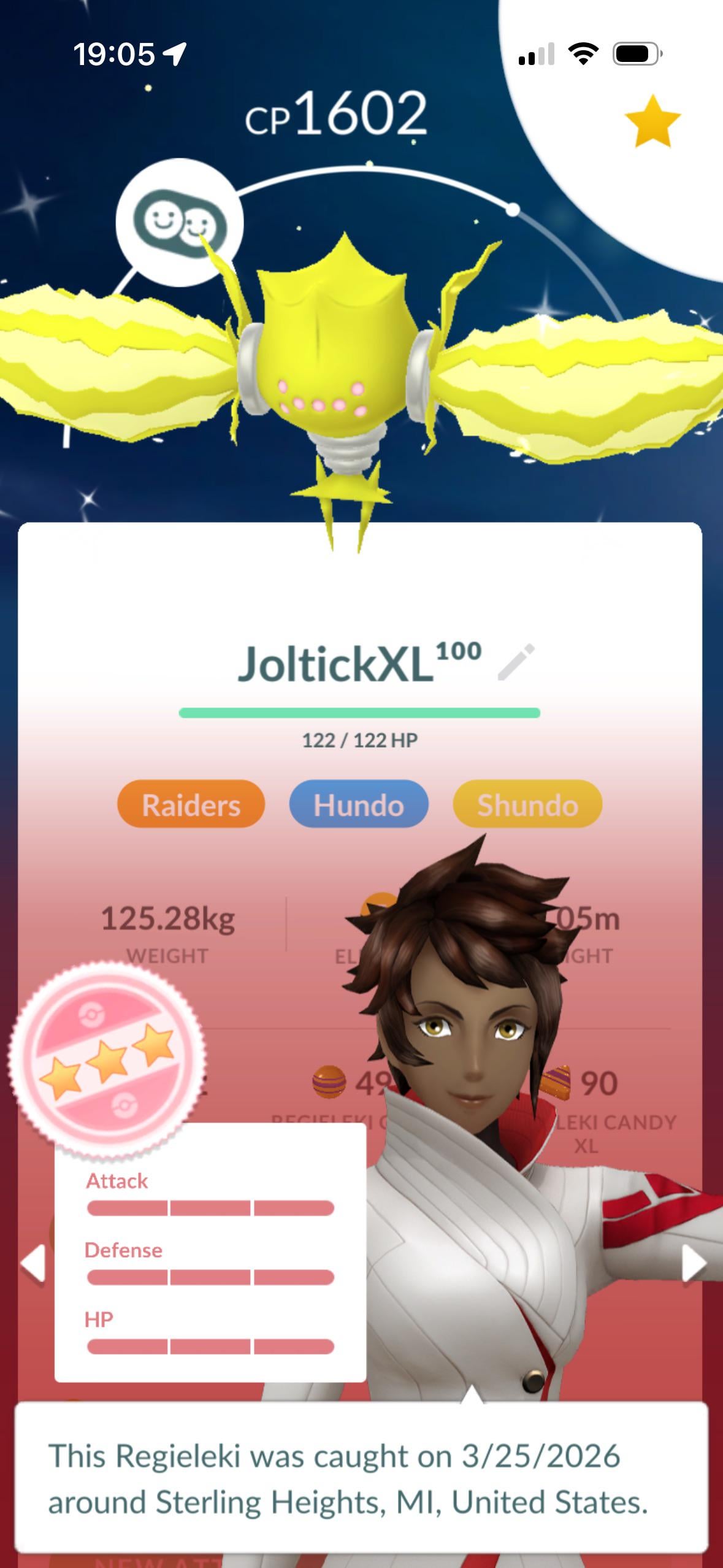Select the Hundo tag chip
This screenshot has height=1568, width=723.
point(359,804)
